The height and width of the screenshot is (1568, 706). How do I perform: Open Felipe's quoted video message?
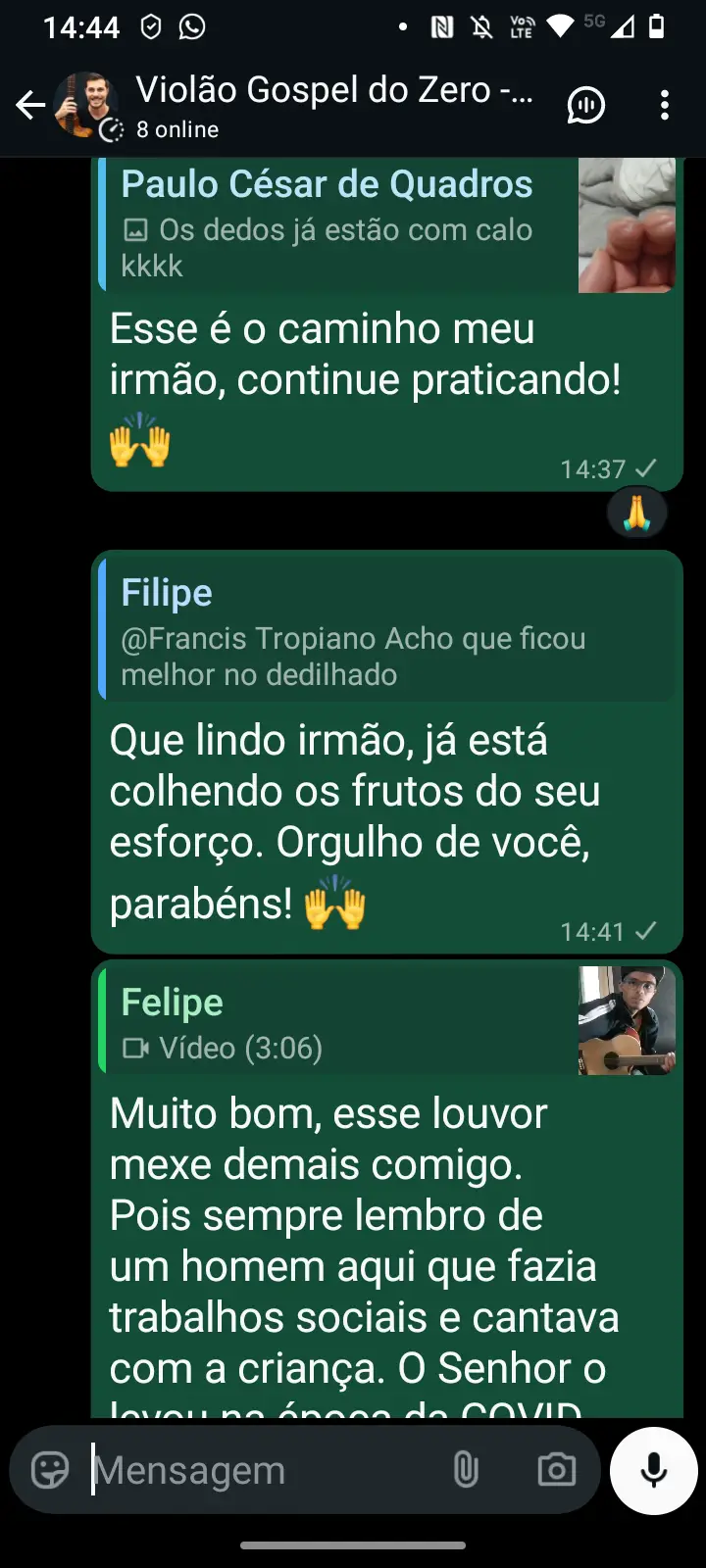click(x=387, y=1021)
